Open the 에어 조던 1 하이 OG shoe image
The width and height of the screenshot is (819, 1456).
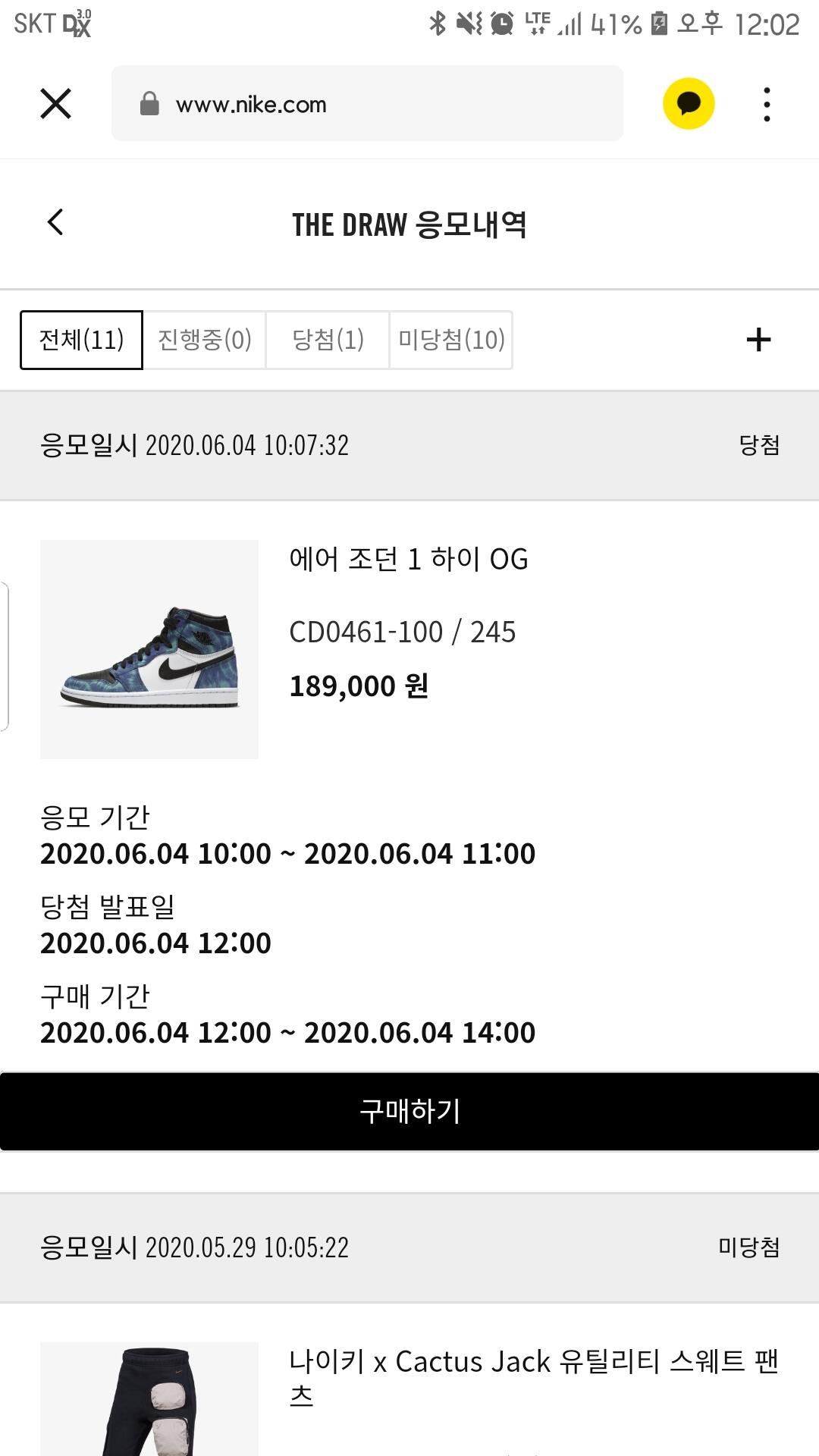tap(149, 649)
